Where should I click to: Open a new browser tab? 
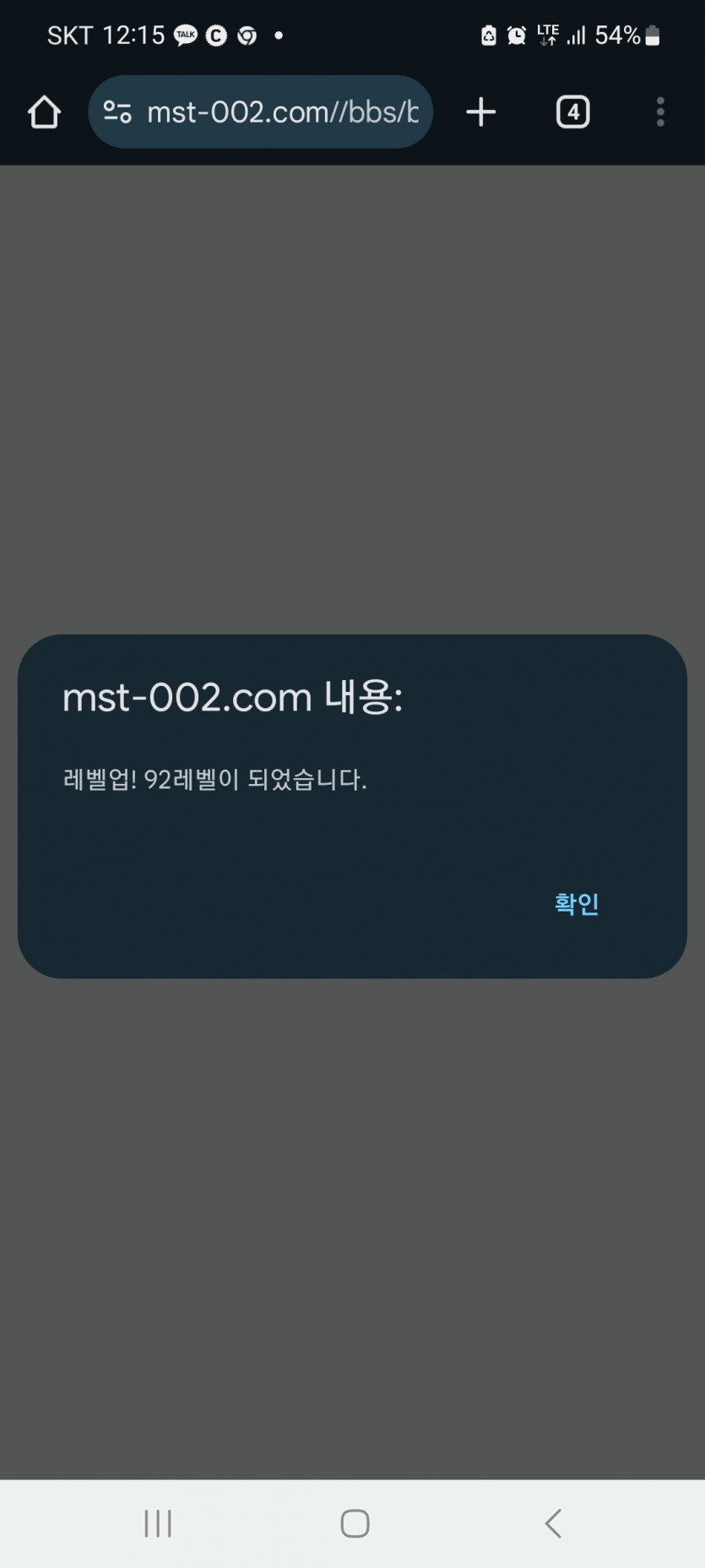481,112
